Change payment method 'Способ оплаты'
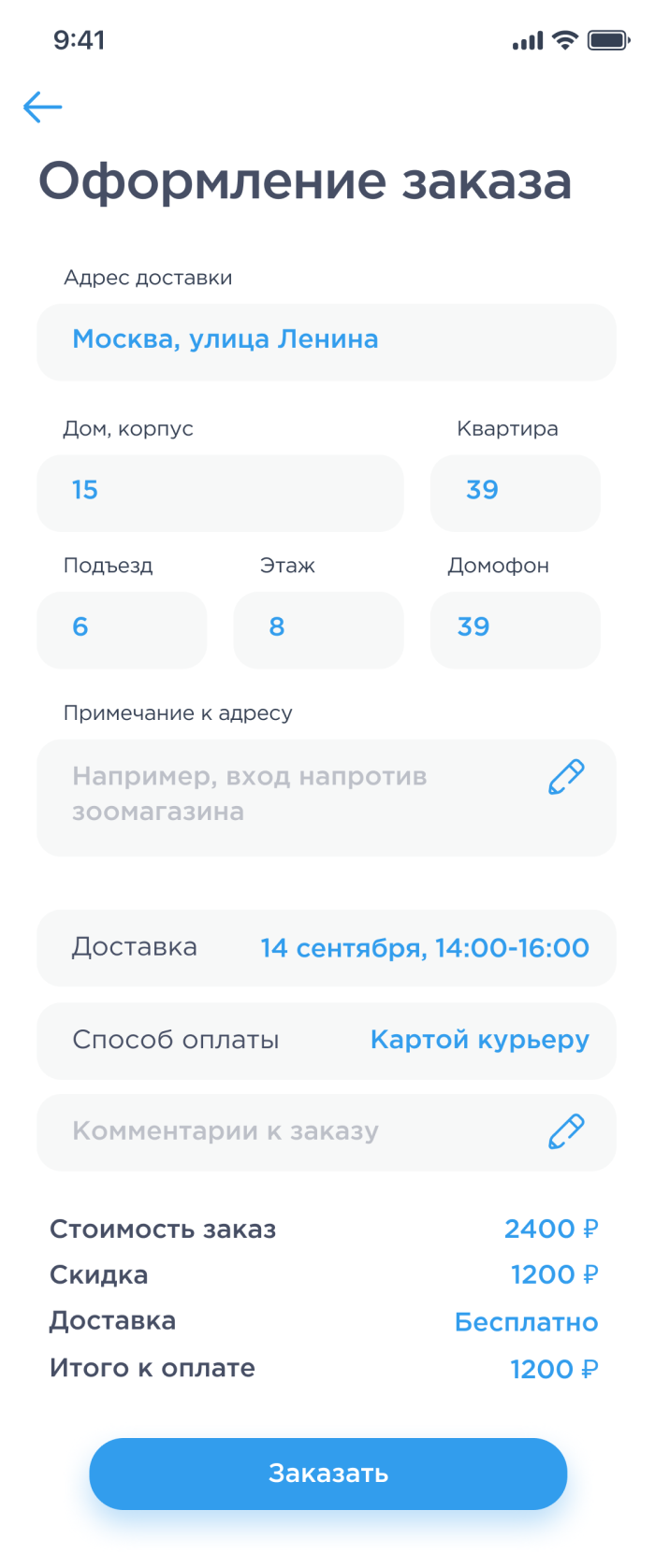 point(326,1040)
